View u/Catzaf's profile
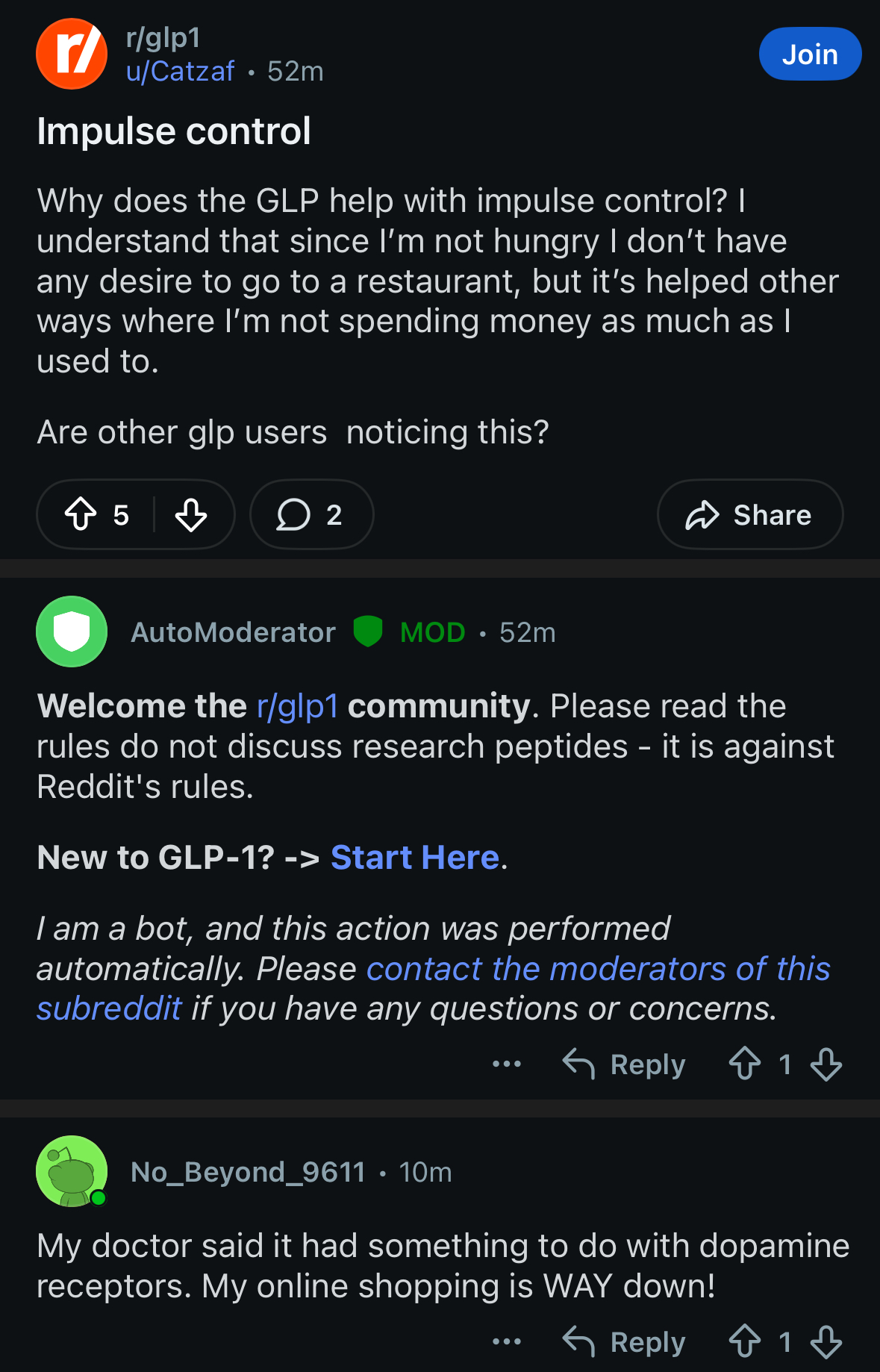 point(180,72)
